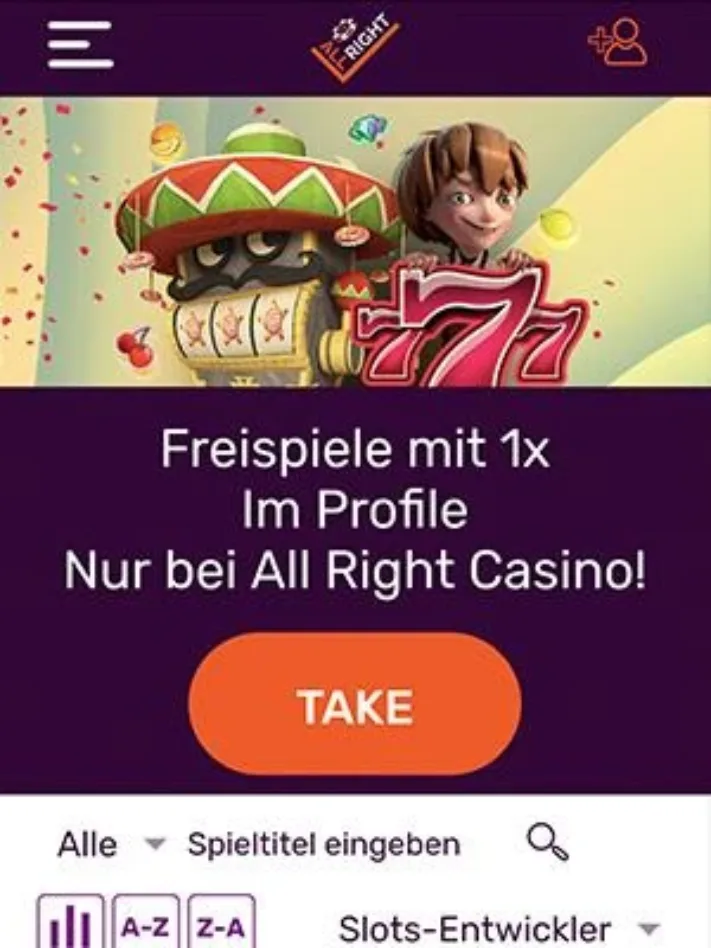Viewport: 711px width, 948px height.
Task: Focus the Spieltitel eingeben search field
Action: point(324,844)
